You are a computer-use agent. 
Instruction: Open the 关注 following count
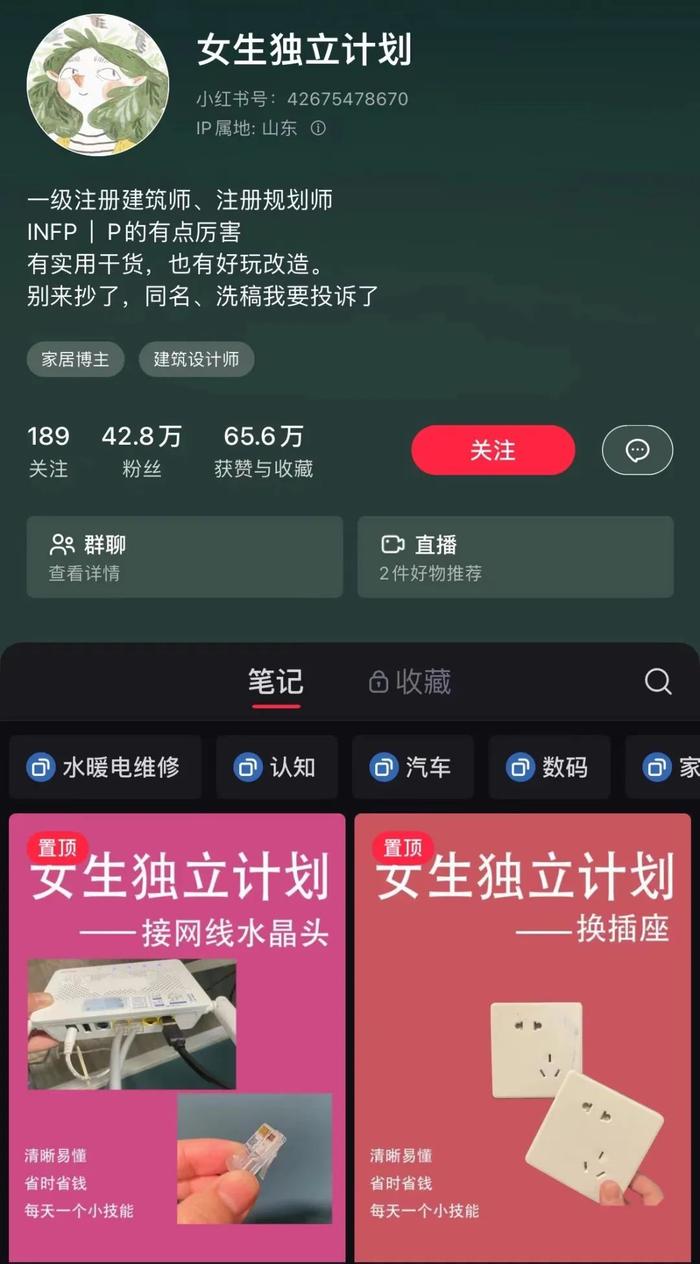point(48,450)
